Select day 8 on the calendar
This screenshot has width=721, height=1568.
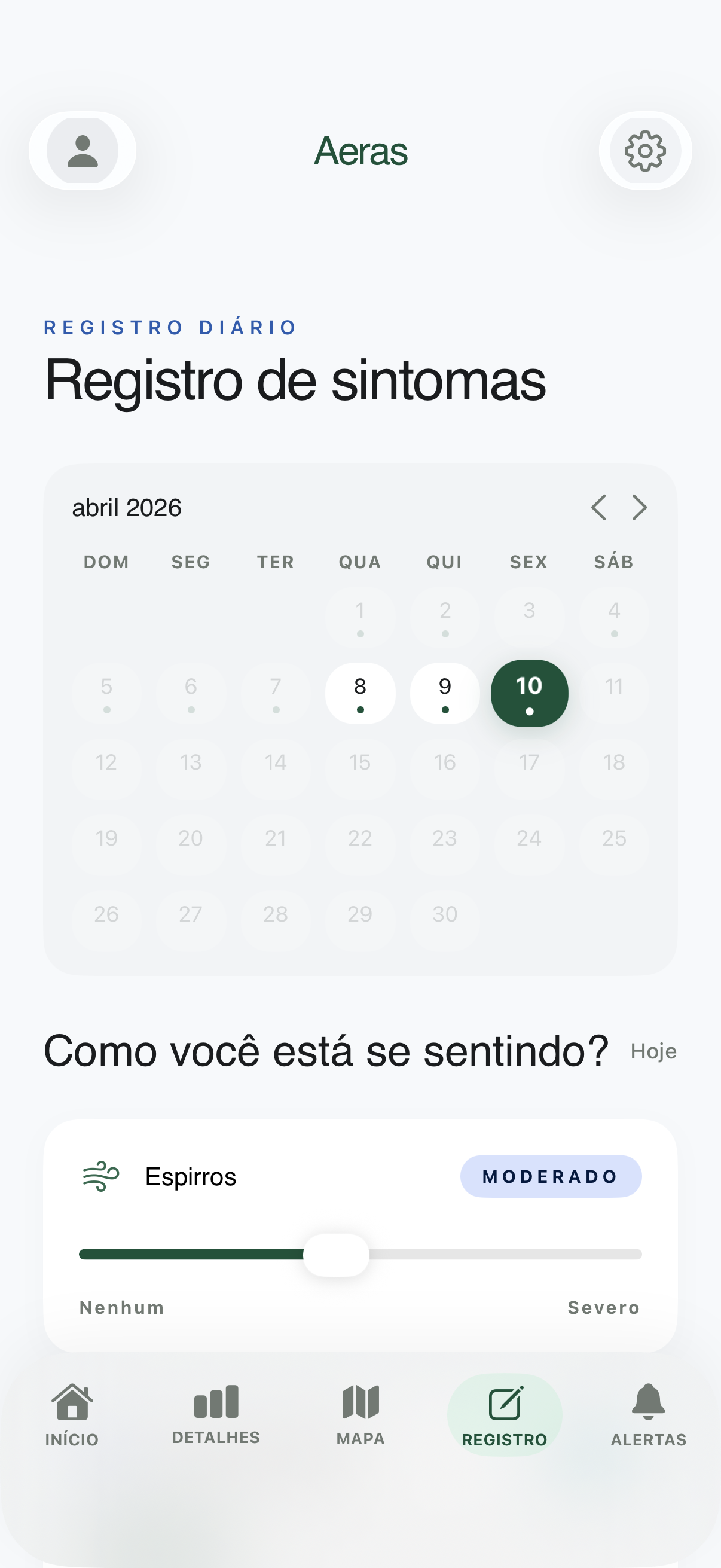point(359,694)
